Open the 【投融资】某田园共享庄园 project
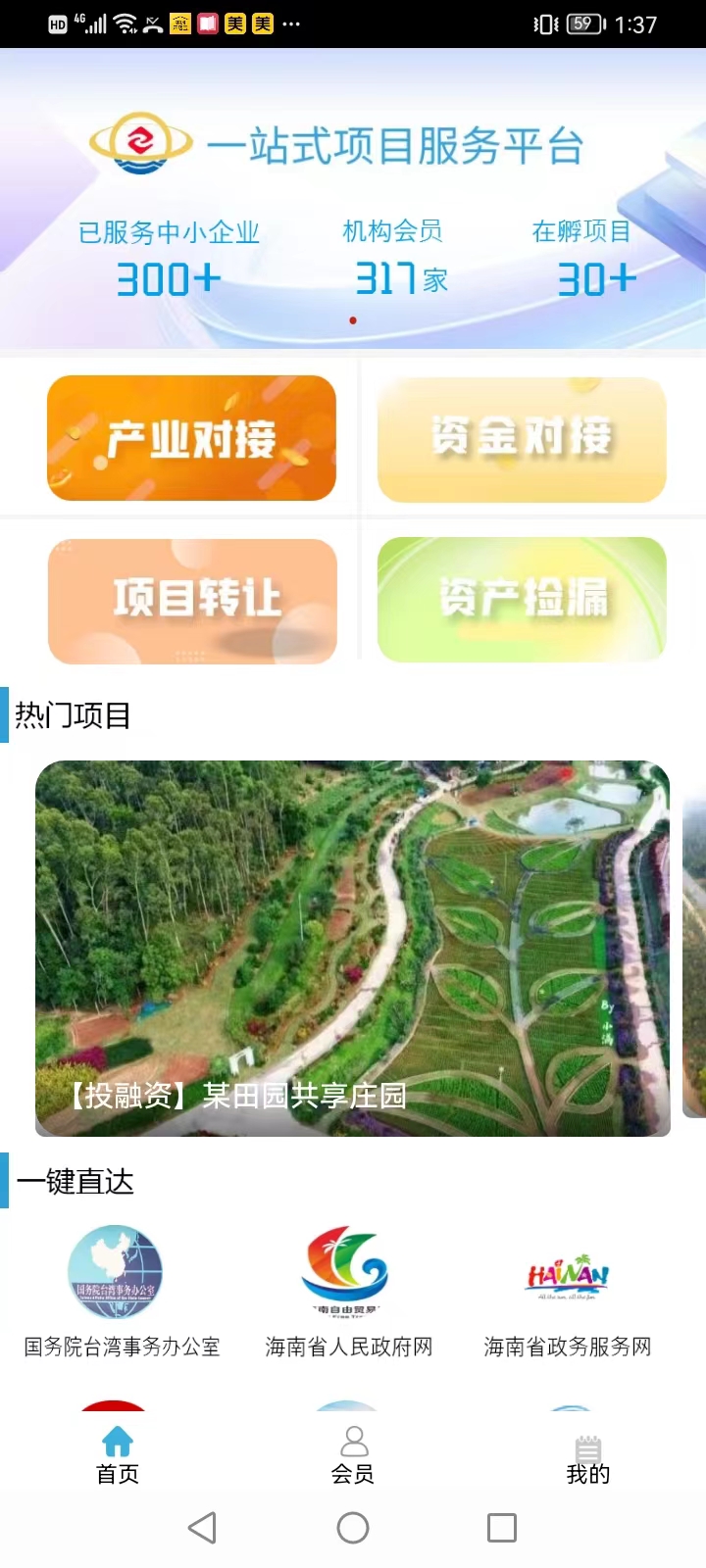 pos(353,946)
